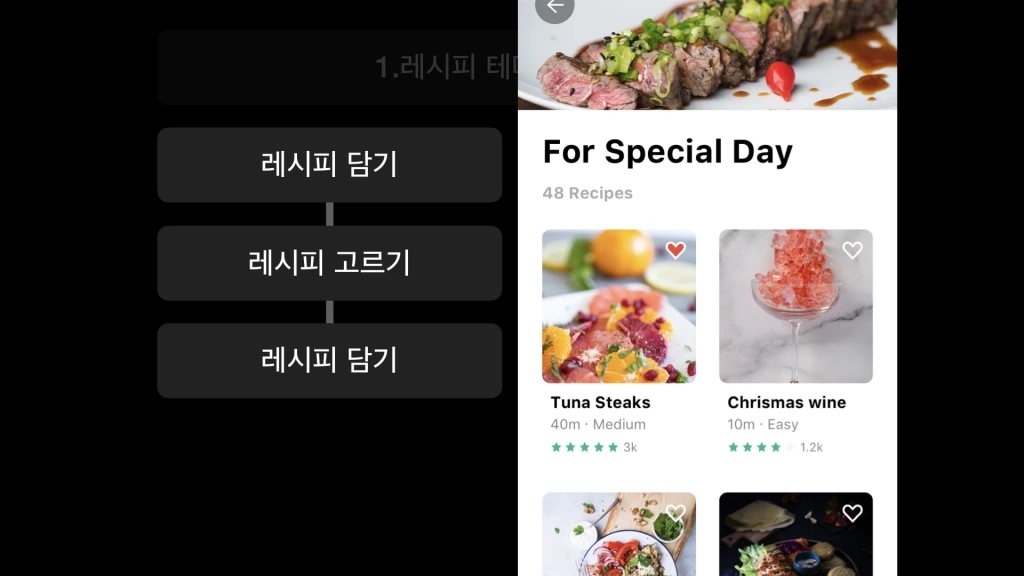
Task: Like the recipe below Chrismas wine
Action: [852, 513]
